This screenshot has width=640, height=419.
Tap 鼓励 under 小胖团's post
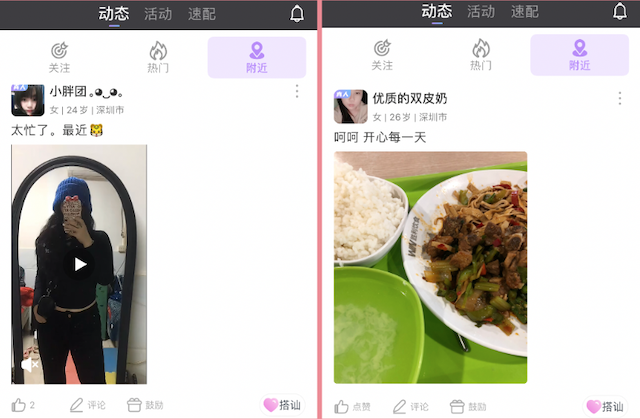pyautogui.click(x=146, y=405)
